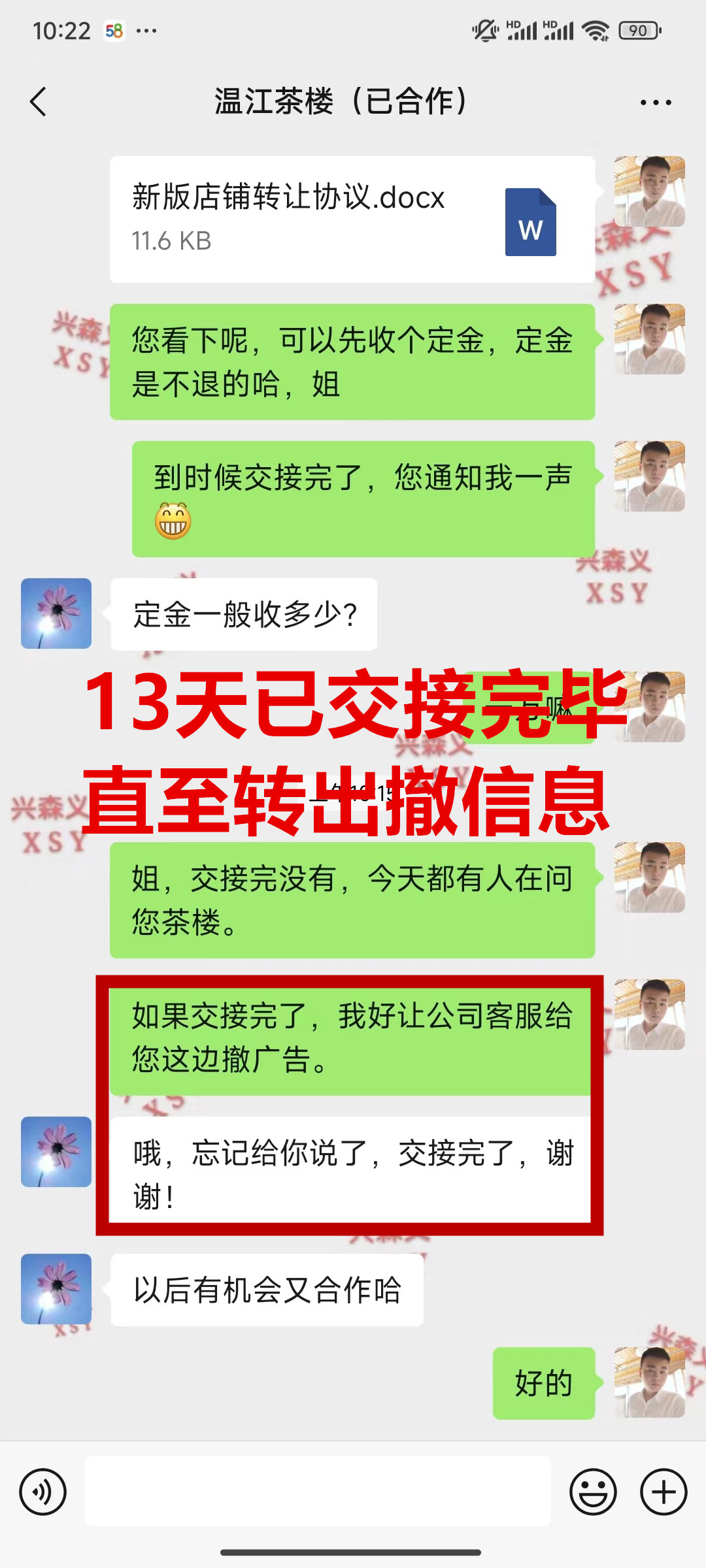
Task: Go back from the 温江茶楼 chat
Action: pyautogui.click(x=39, y=102)
